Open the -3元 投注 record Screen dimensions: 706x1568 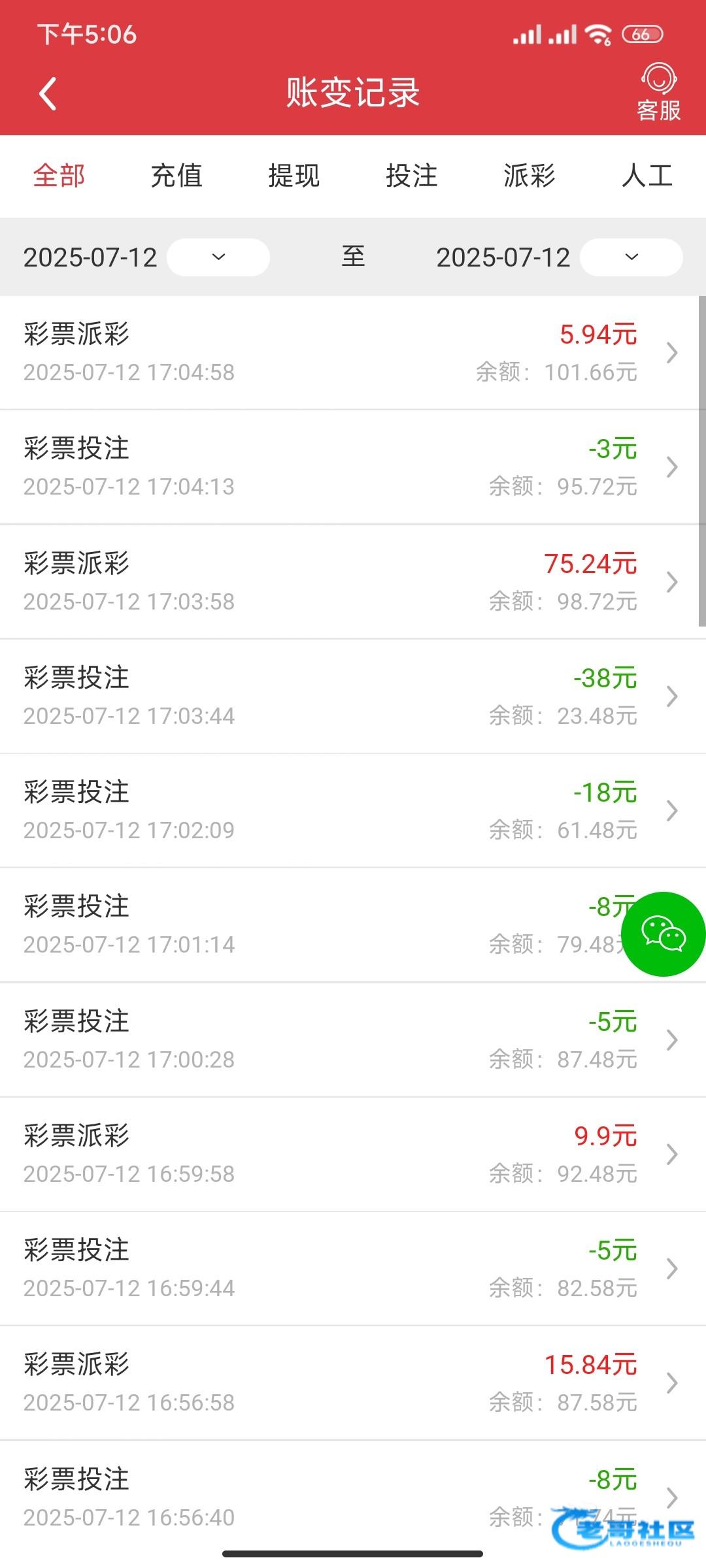tap(353, 467)
